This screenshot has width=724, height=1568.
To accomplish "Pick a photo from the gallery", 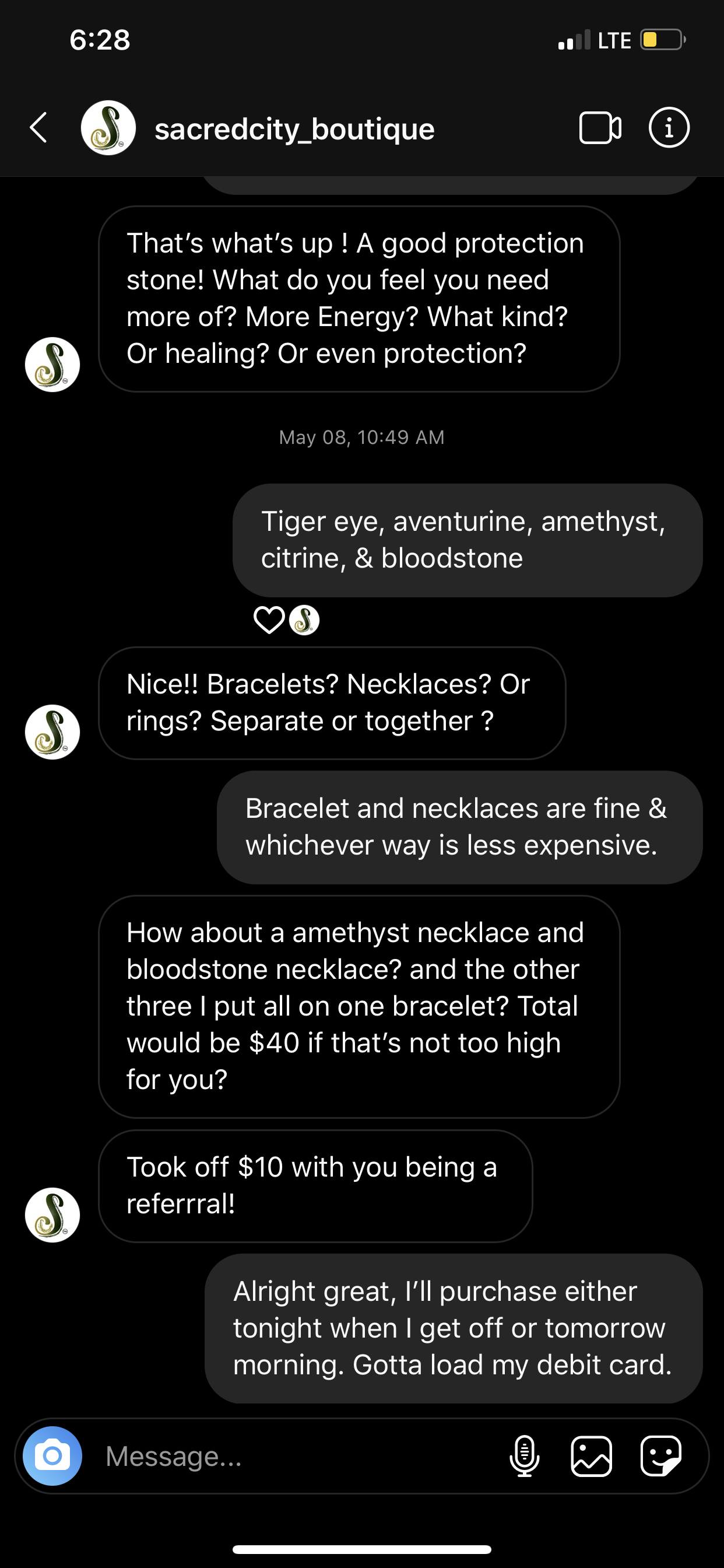I will point(591,1456).
